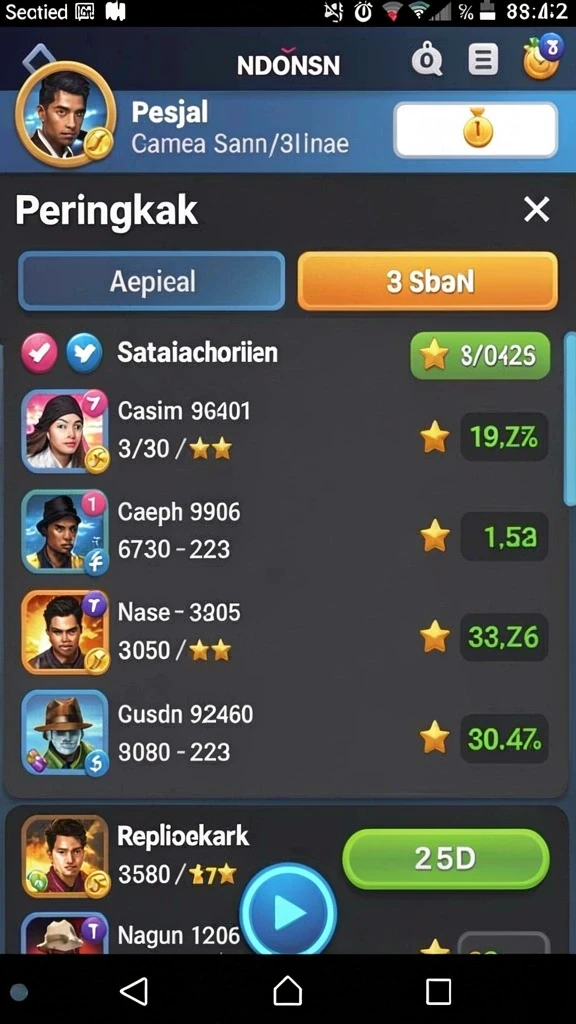Screen dimensions: 576x1024
Task: Open player Casim 96401 row
Action: (285, 430)
